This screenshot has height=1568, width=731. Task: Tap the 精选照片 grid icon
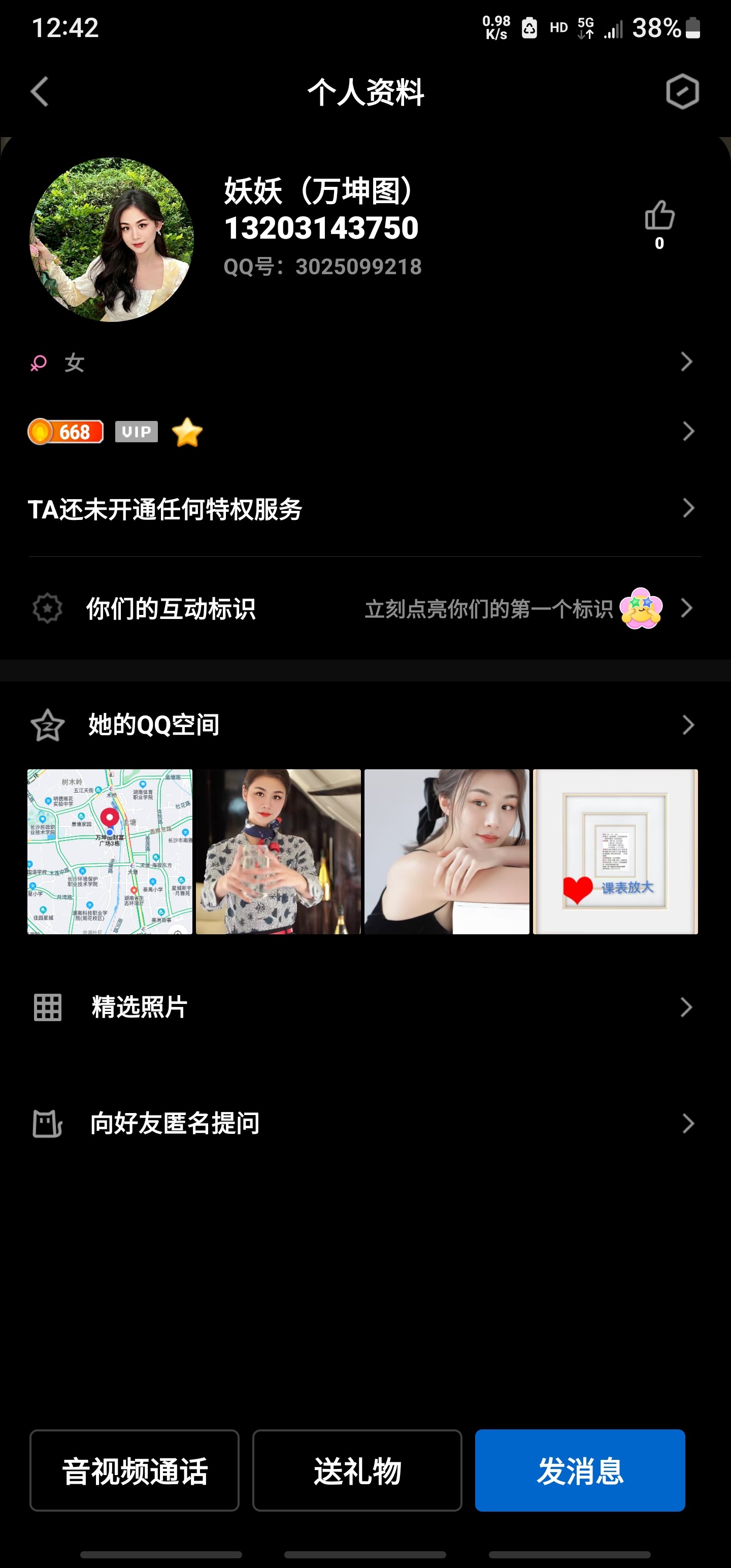46,1007
